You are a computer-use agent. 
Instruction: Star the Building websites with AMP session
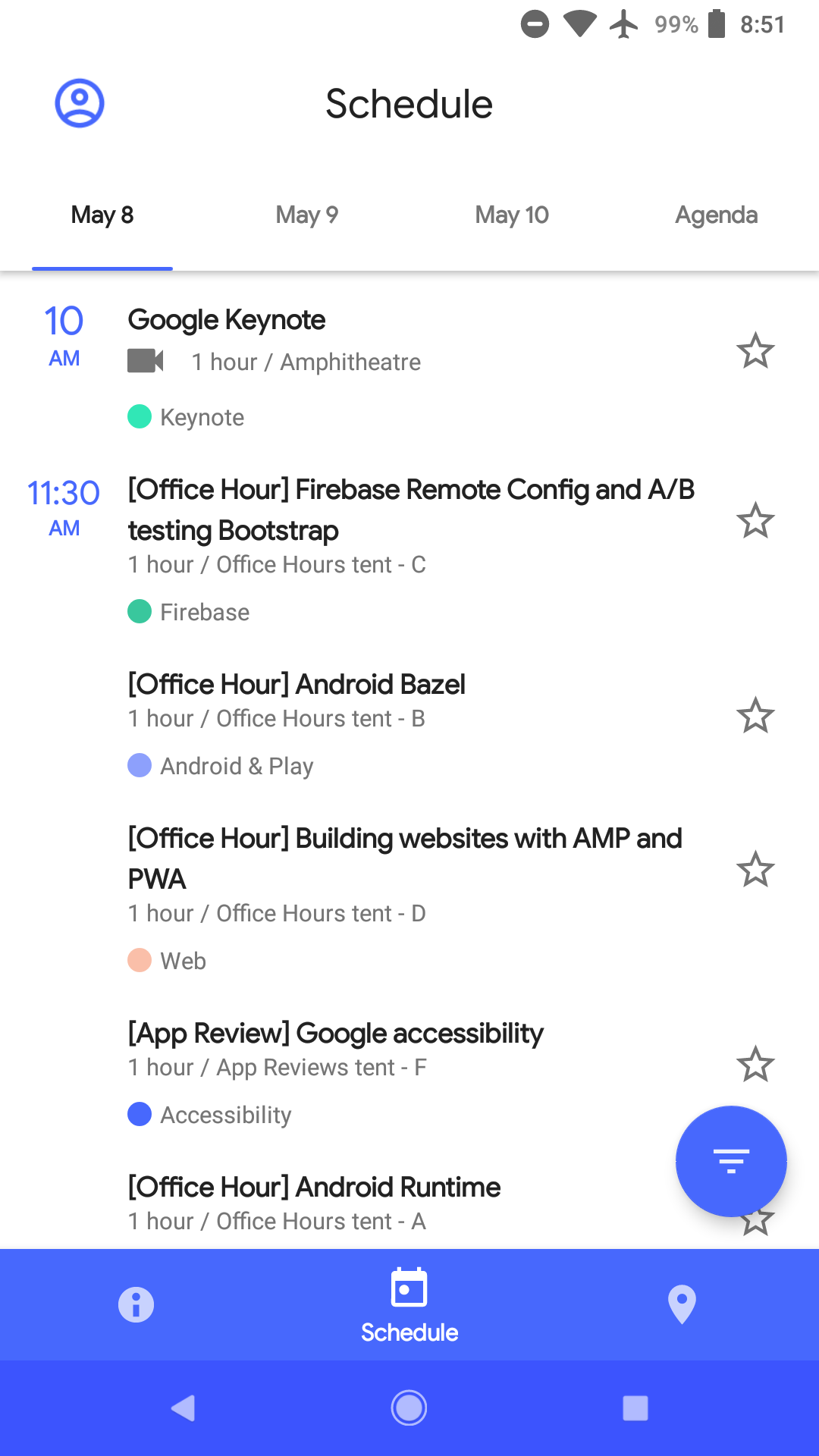756,870
